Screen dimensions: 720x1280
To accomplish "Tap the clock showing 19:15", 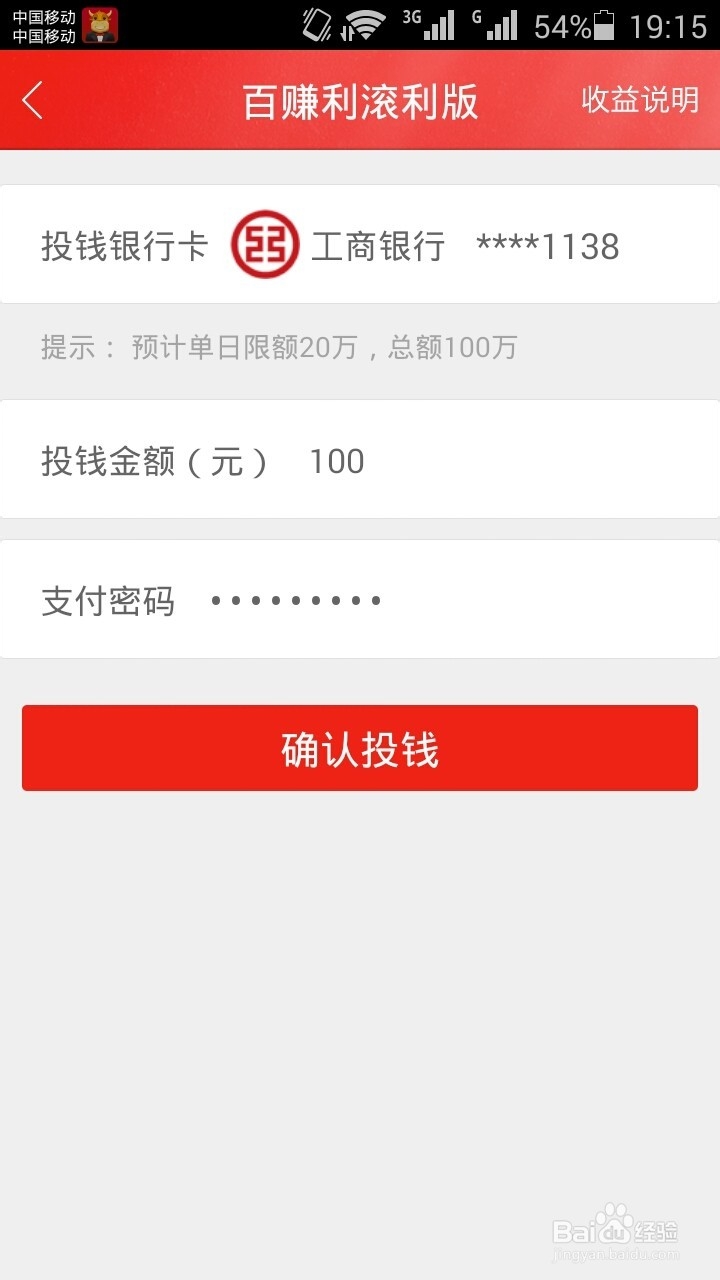I will (670, 25).
